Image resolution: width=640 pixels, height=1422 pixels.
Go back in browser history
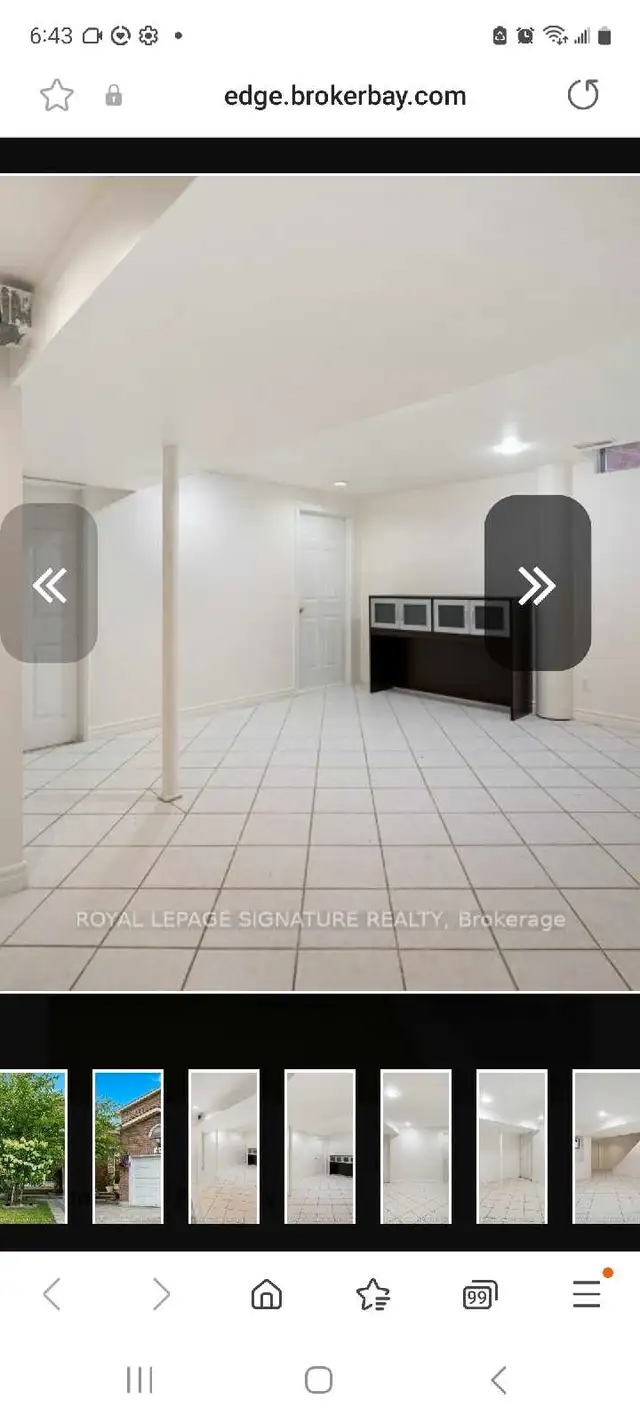pyautogui.click(x=52, y=1295)
